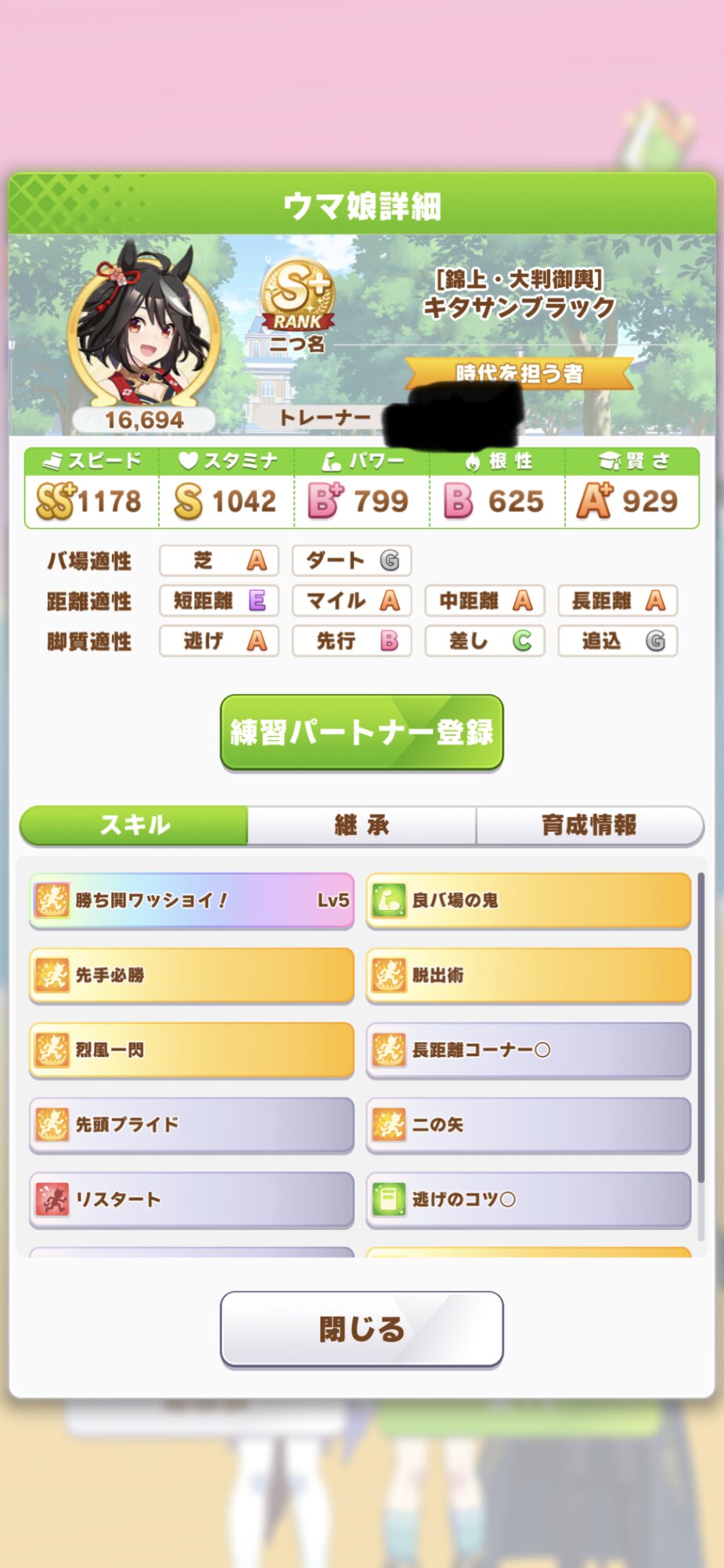Image resolution: width=724 pixels, height=1568 pixels.
Task: Open the 長距離コーナー○ skill
Action: (528, 1049)
